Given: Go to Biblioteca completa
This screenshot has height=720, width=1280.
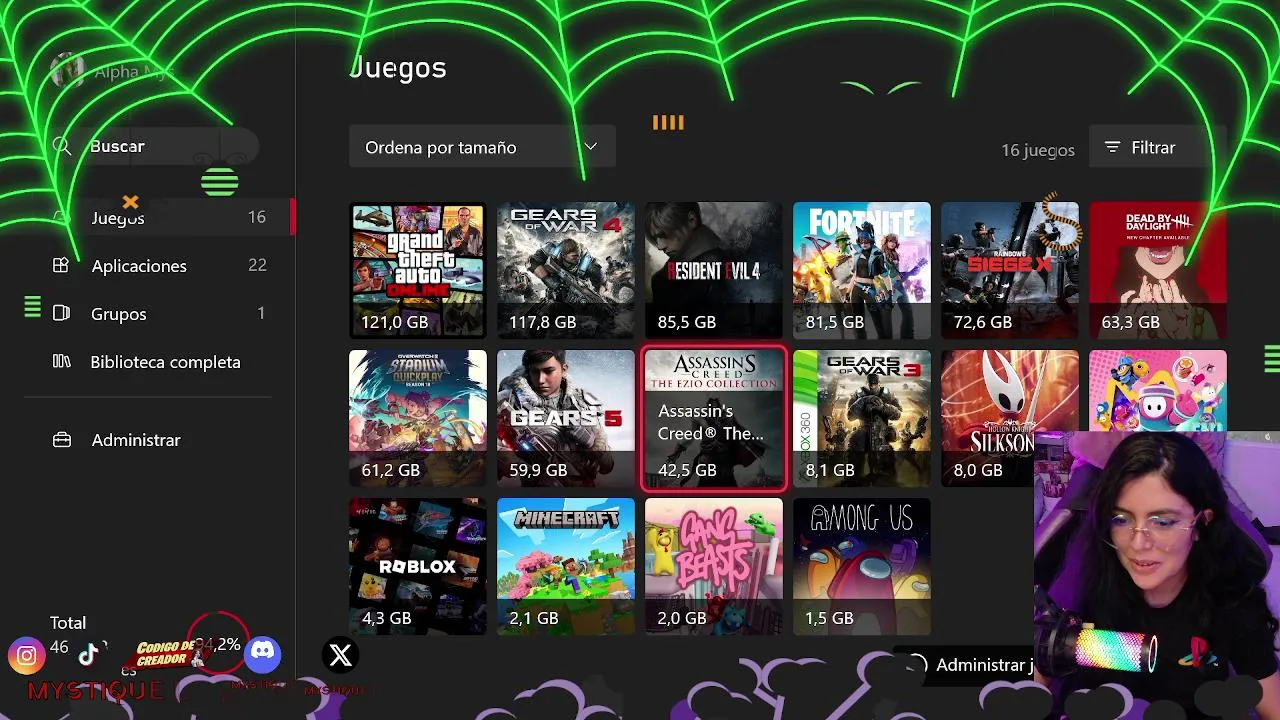Looking at the screenshot, I should [x=165, y=362].
